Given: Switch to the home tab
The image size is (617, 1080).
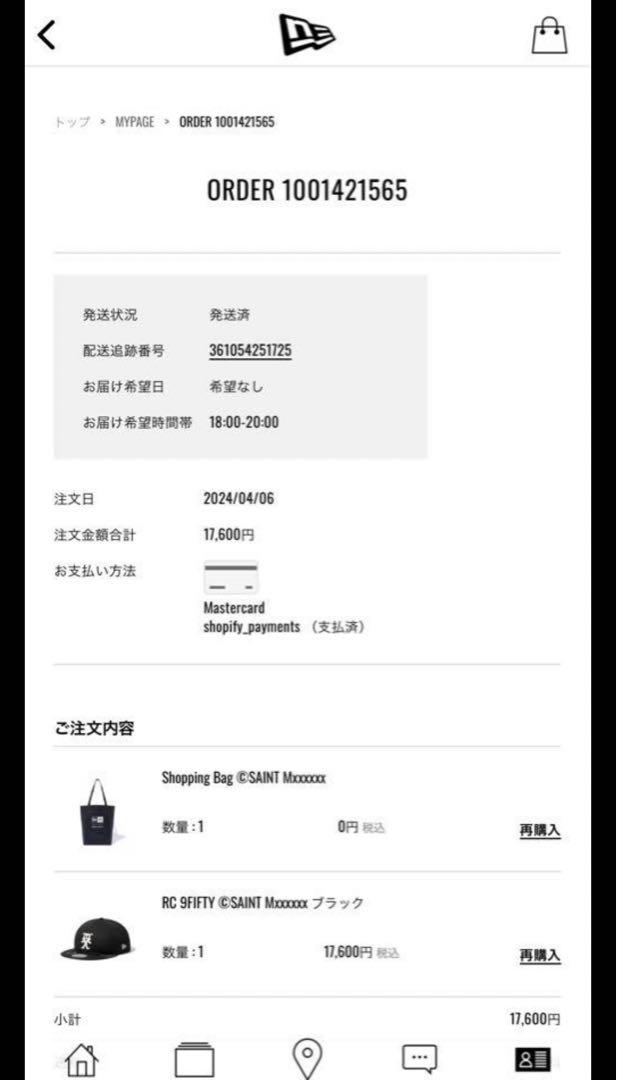Looking at the screenshot, I should pyautogui.click(x=80, y=1059).
